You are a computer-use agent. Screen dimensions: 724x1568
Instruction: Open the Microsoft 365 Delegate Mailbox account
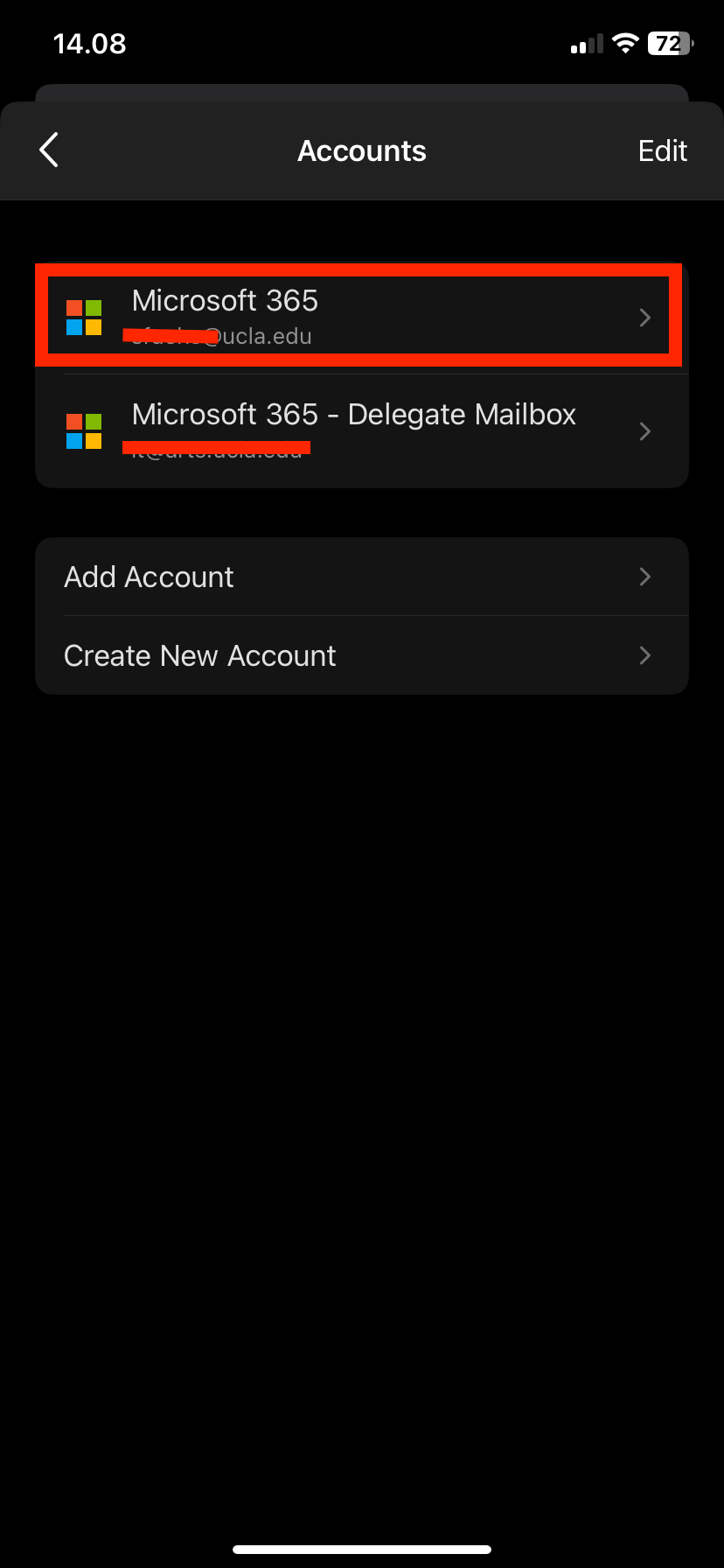click(x=362, y=431)
